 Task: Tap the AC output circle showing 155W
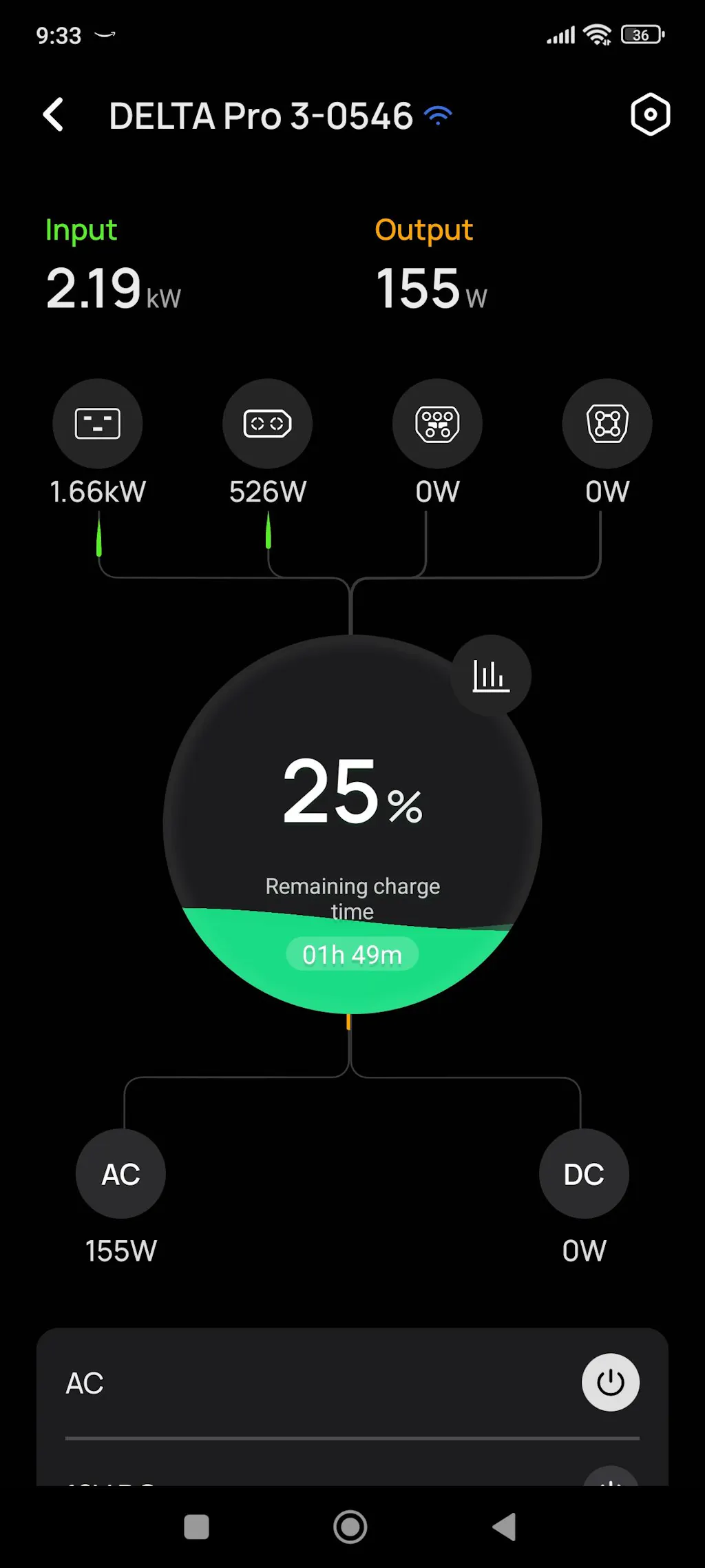click(x=120, y=1173)
